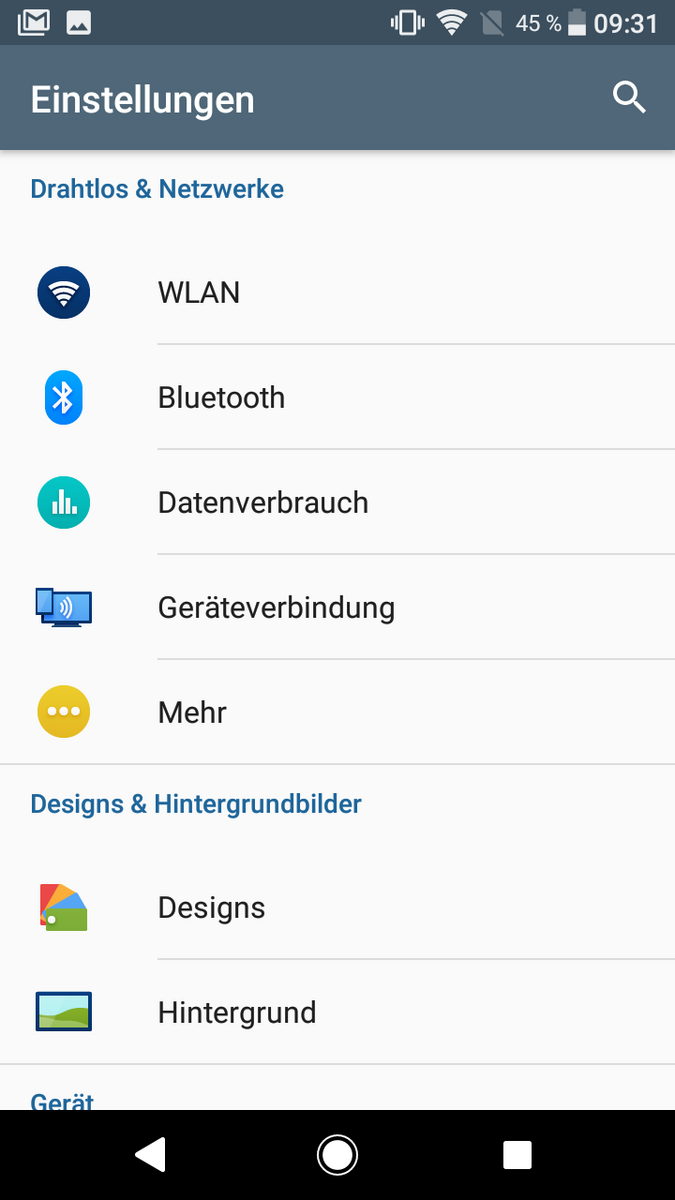Open WLAN settings
Viewport: 675px width, 1200px height.
click(x=337, y=292)
